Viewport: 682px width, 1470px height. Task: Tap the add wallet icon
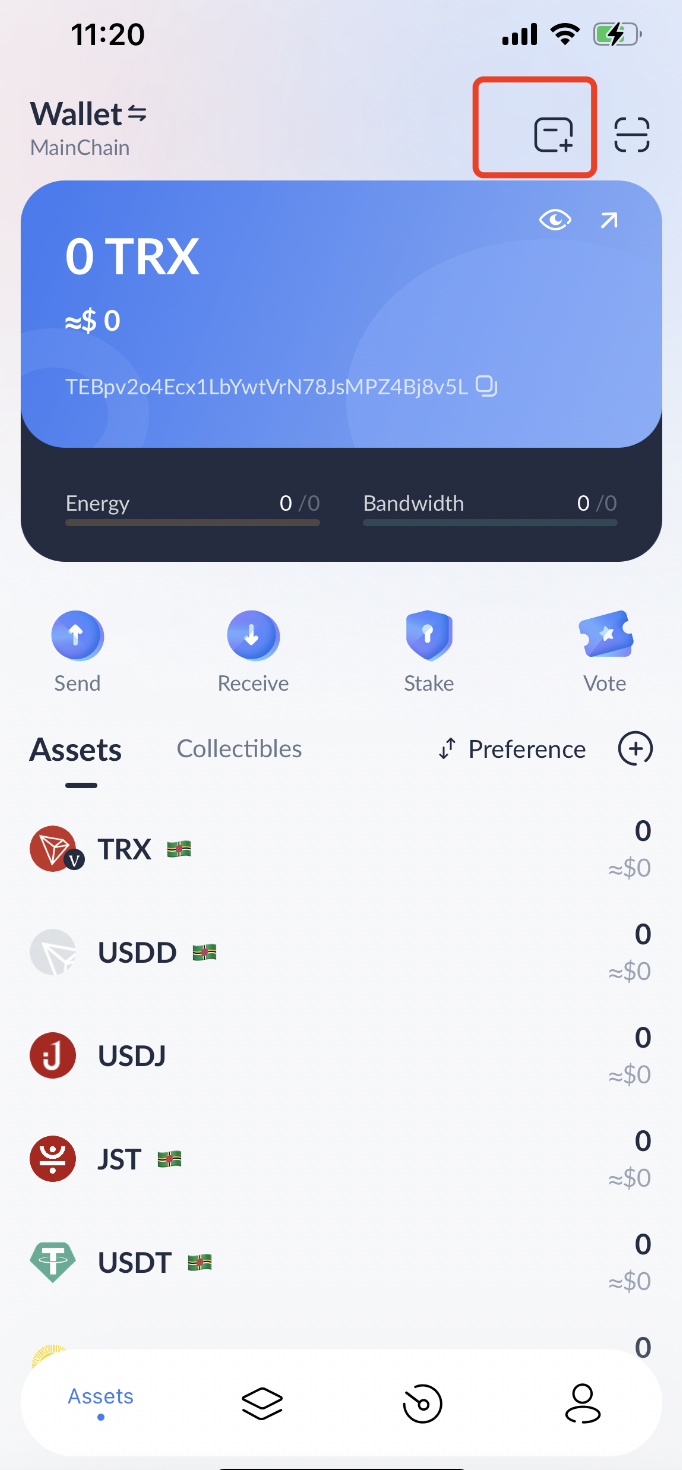553,134
